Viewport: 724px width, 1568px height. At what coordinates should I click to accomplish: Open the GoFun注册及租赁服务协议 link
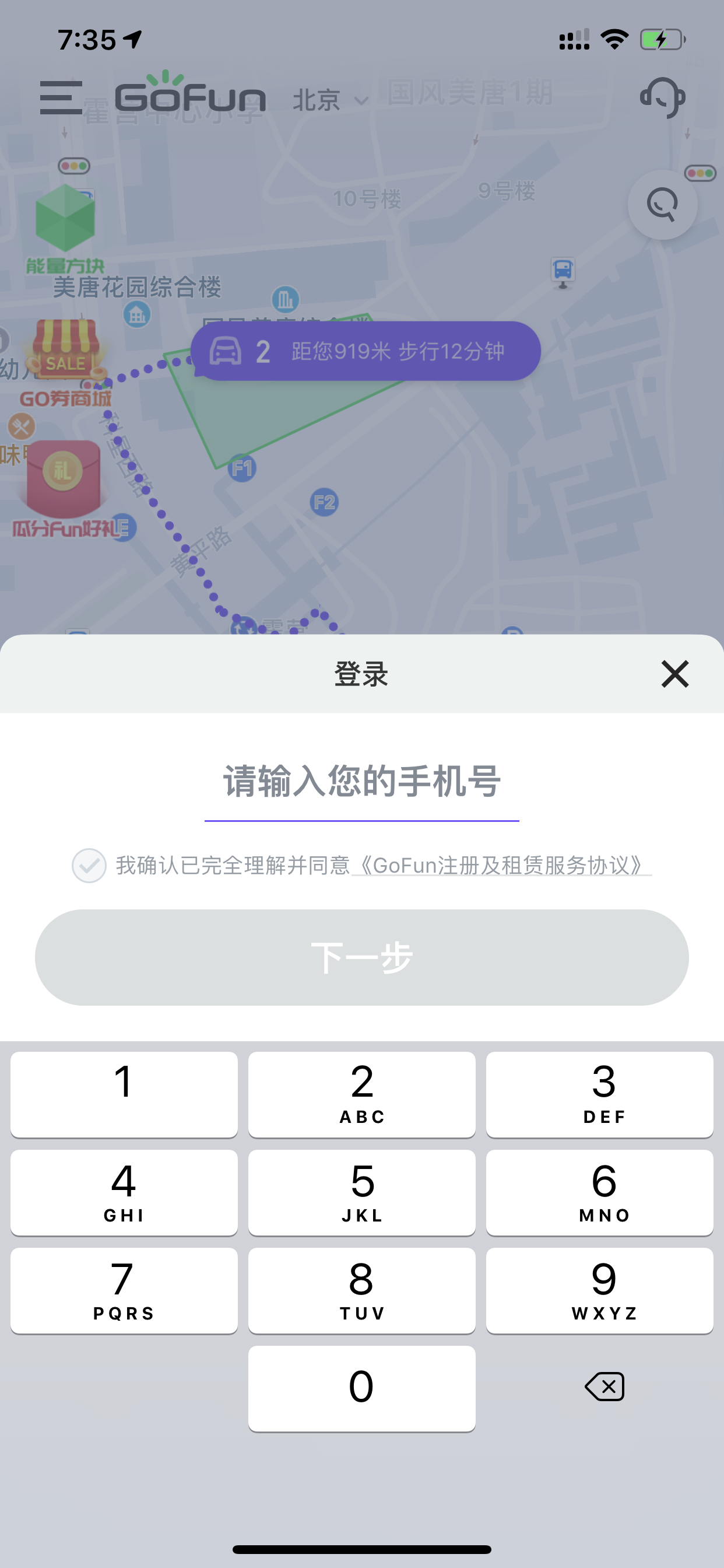coord(502,865)
